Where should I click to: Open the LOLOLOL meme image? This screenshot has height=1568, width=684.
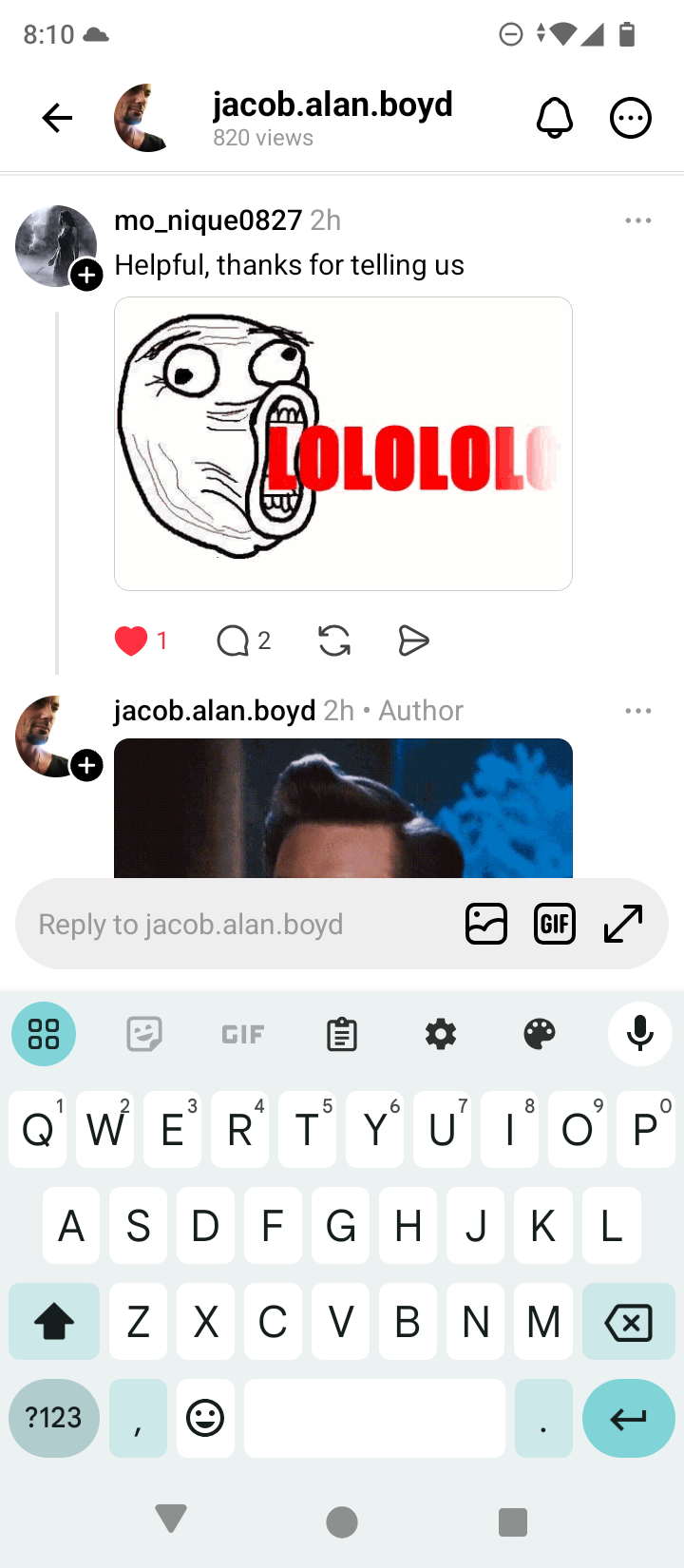343,444
